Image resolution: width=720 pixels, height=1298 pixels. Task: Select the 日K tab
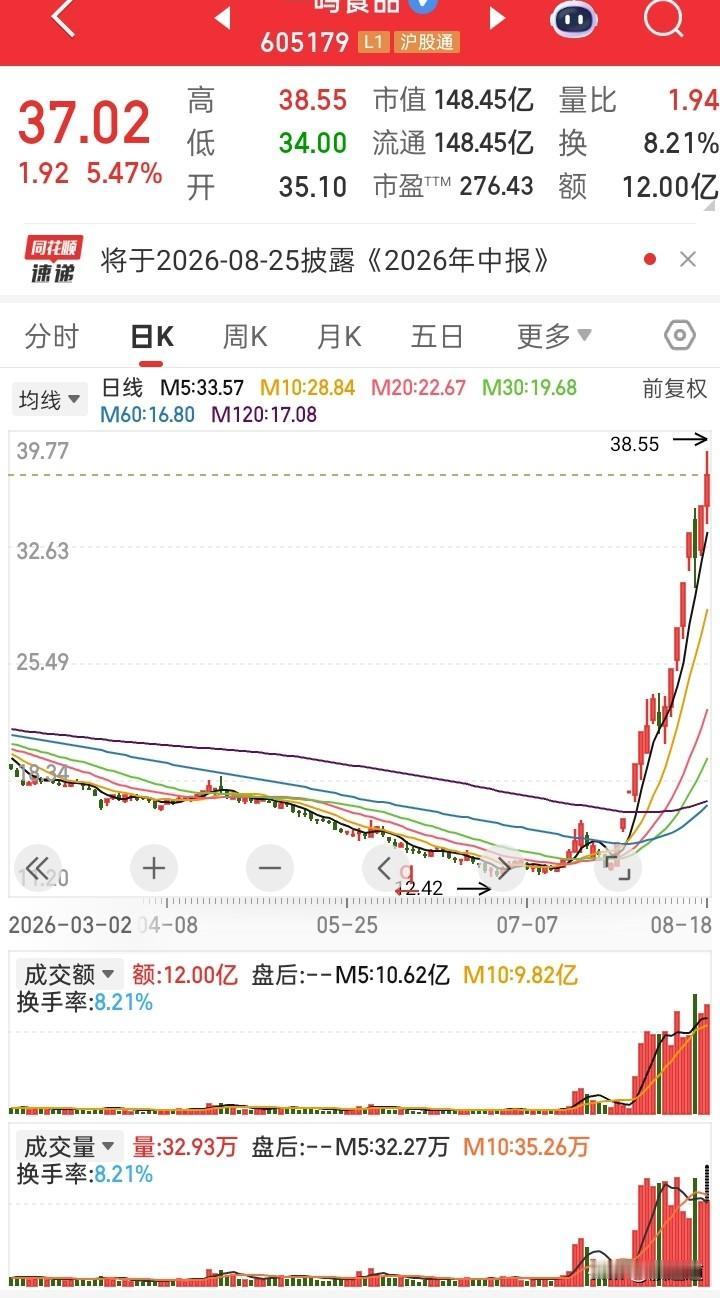click(x=152, y=336)
